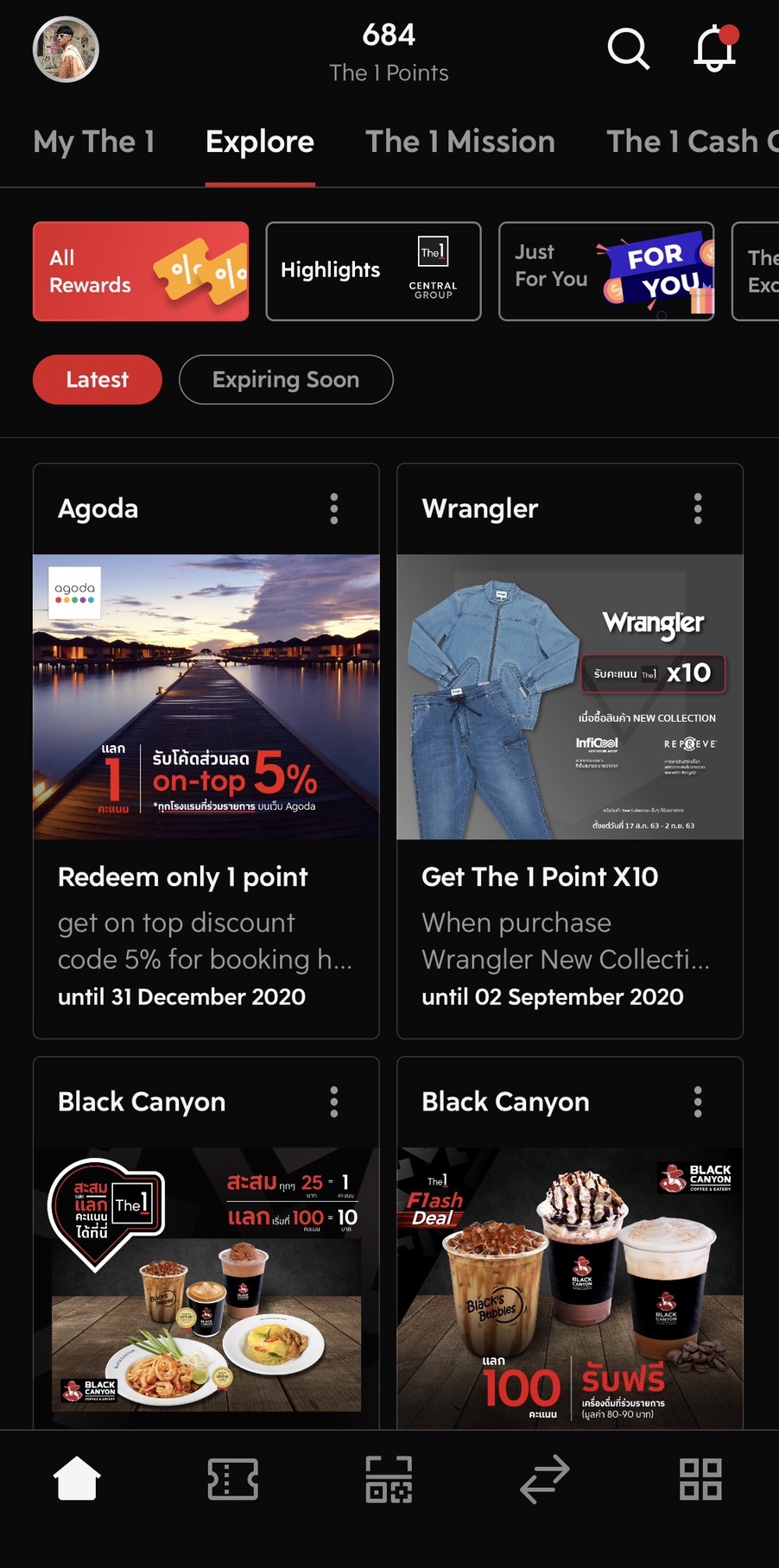Open the notifications bell
The width and height of the screenshot is (779, 1568).
(716, 48)
